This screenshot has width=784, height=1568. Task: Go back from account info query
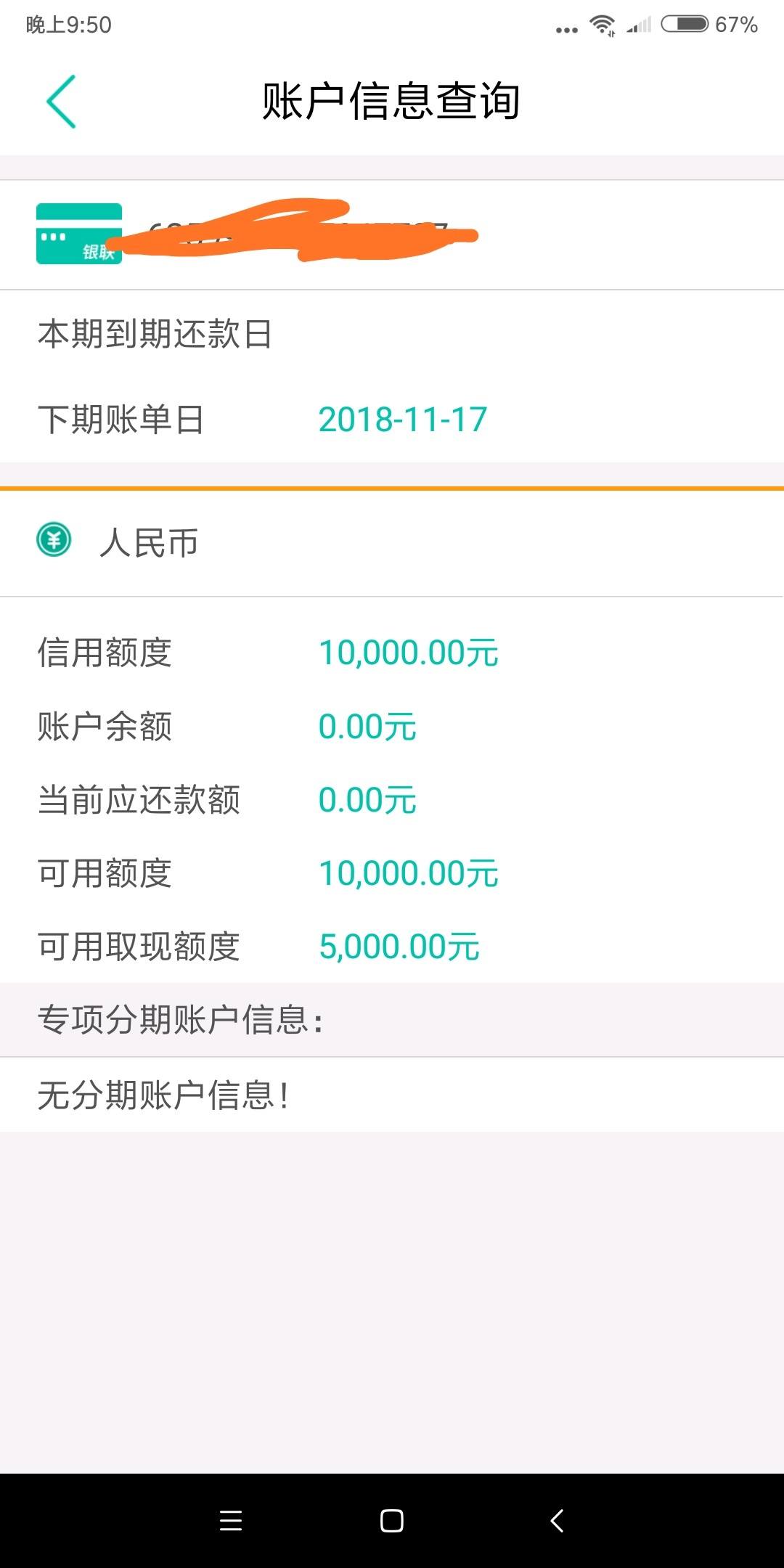point(61,102)
